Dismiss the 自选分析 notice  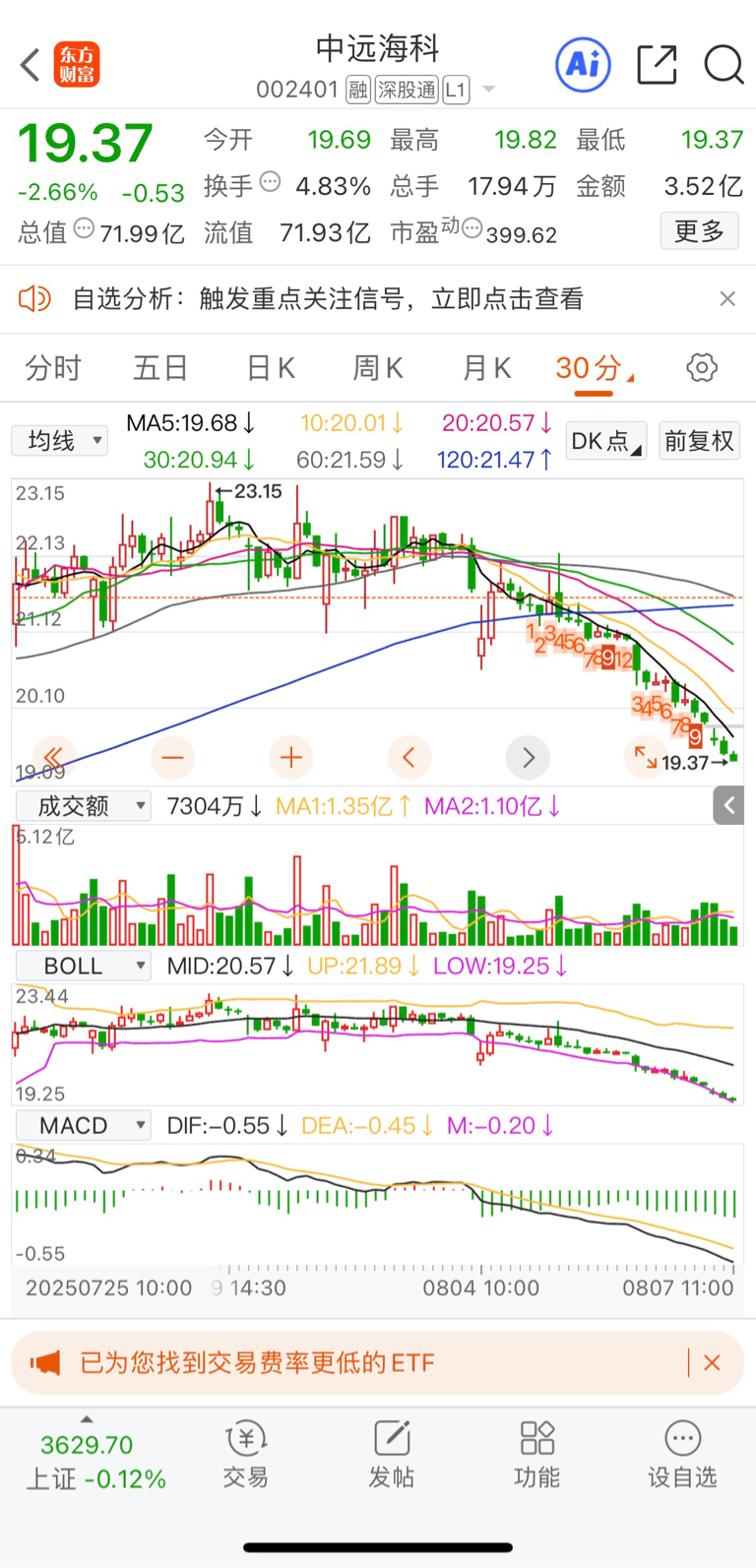tap(727, 299)
